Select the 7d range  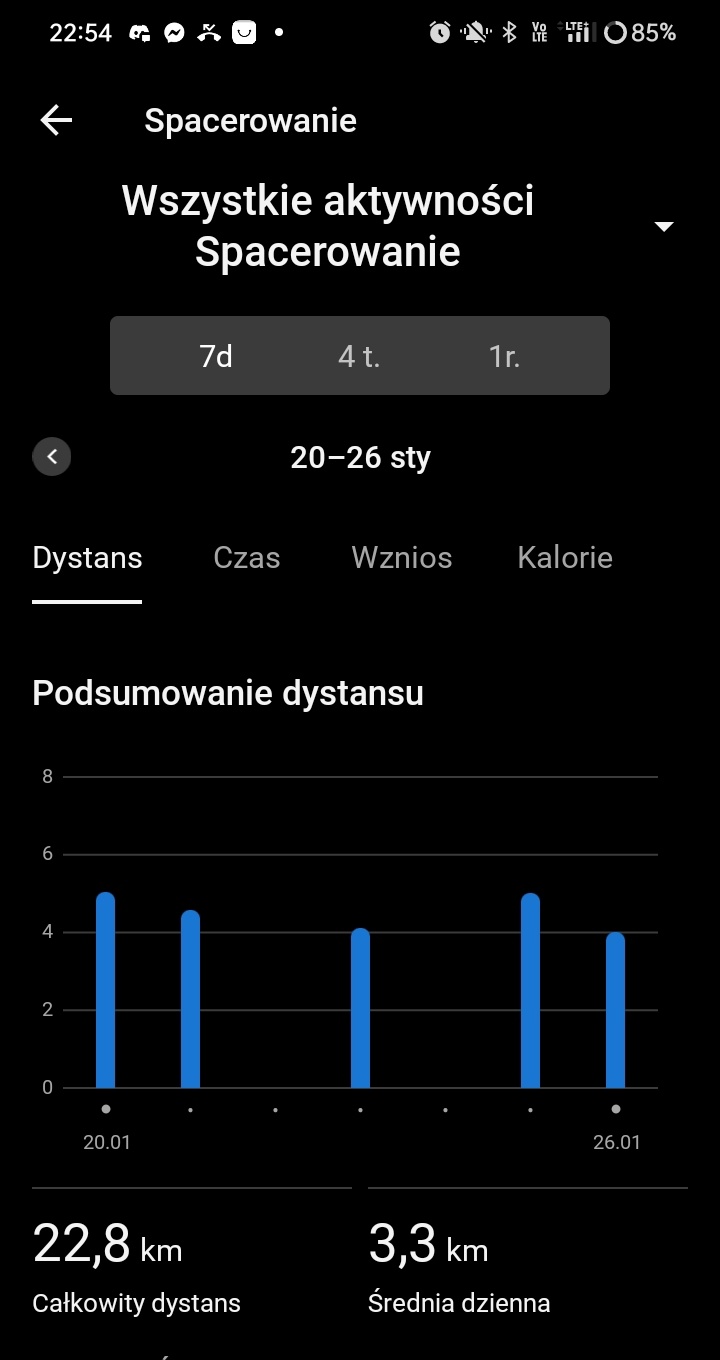point(216,356)
